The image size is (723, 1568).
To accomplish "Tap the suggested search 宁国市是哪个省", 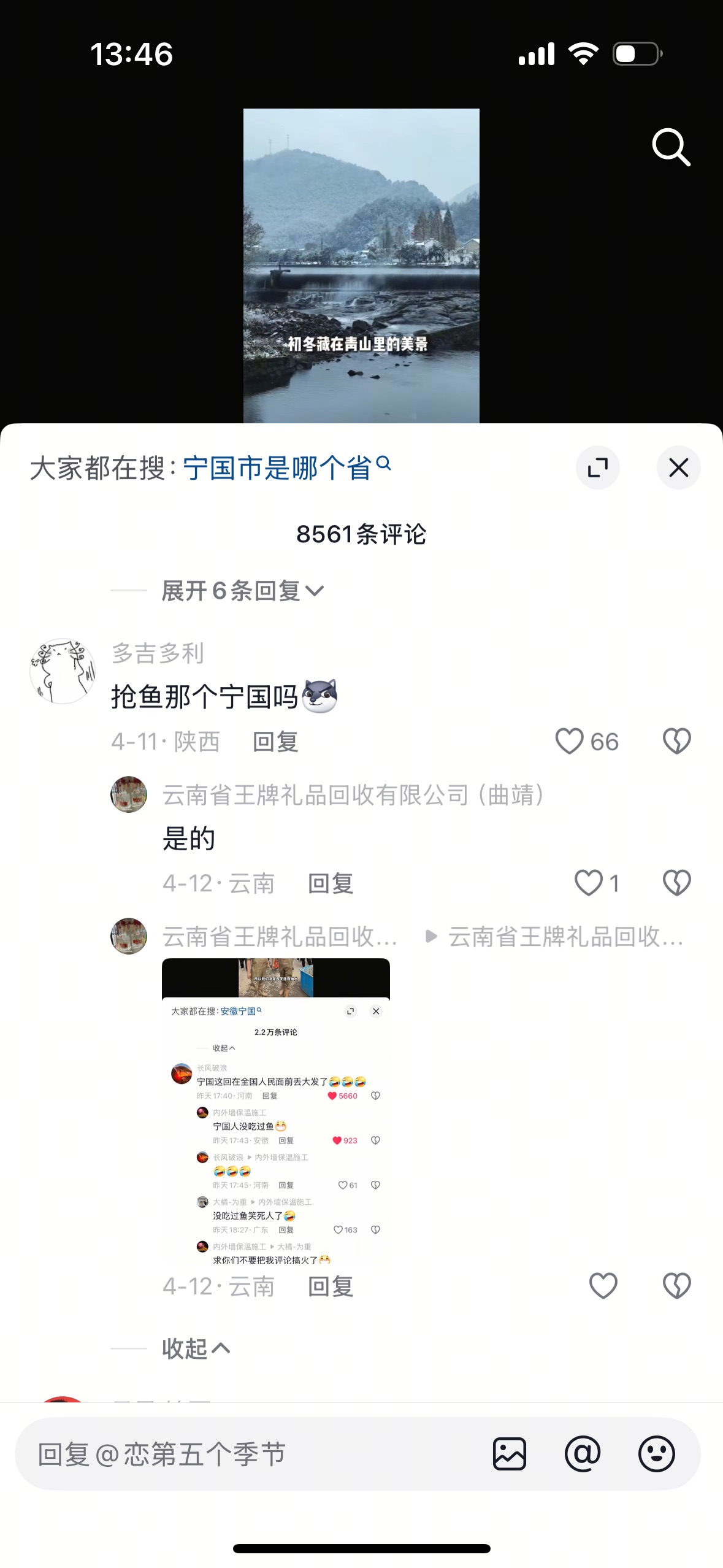I will tap(286, 468).
